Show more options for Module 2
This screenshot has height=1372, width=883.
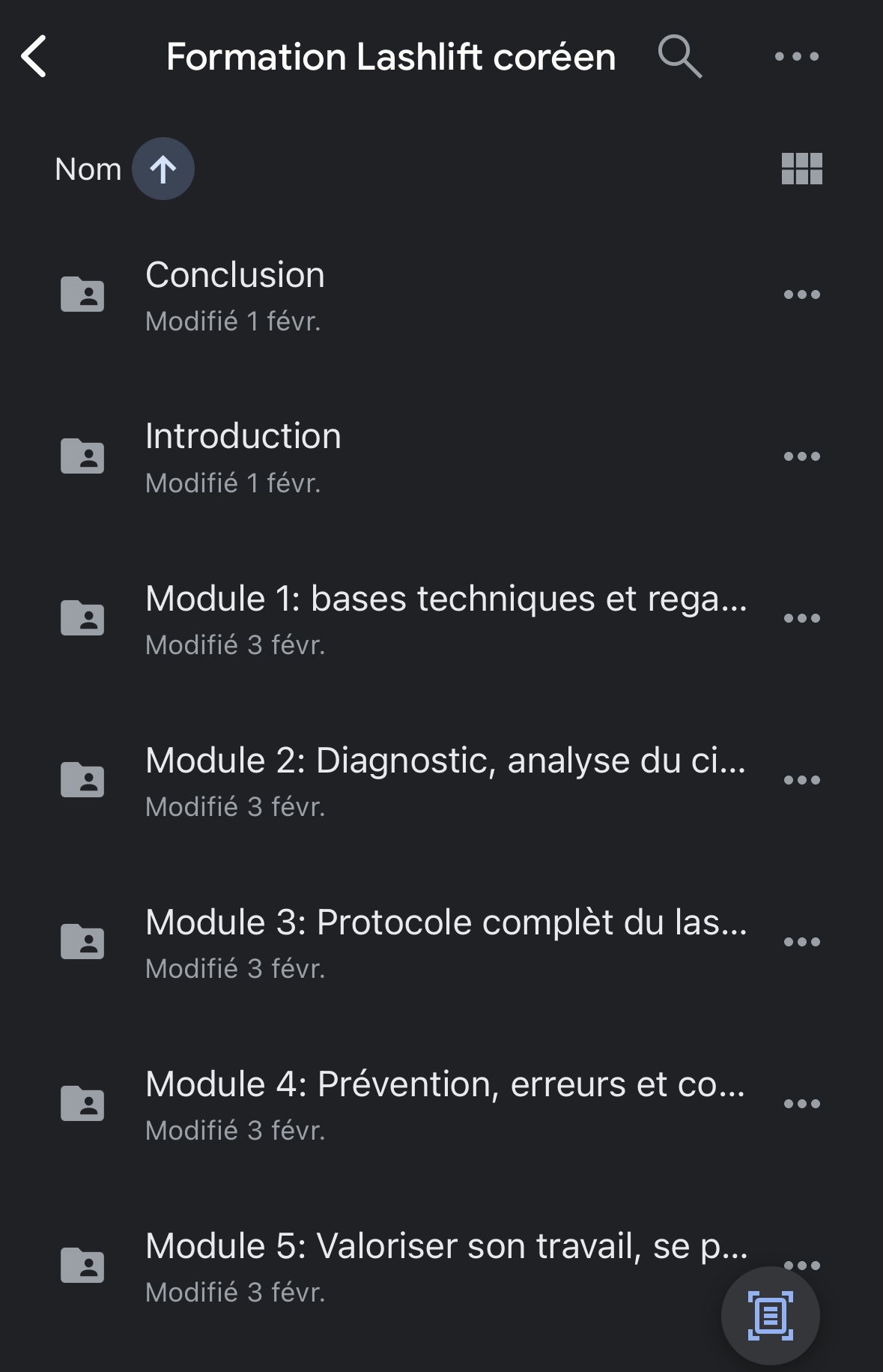point(801,780)
